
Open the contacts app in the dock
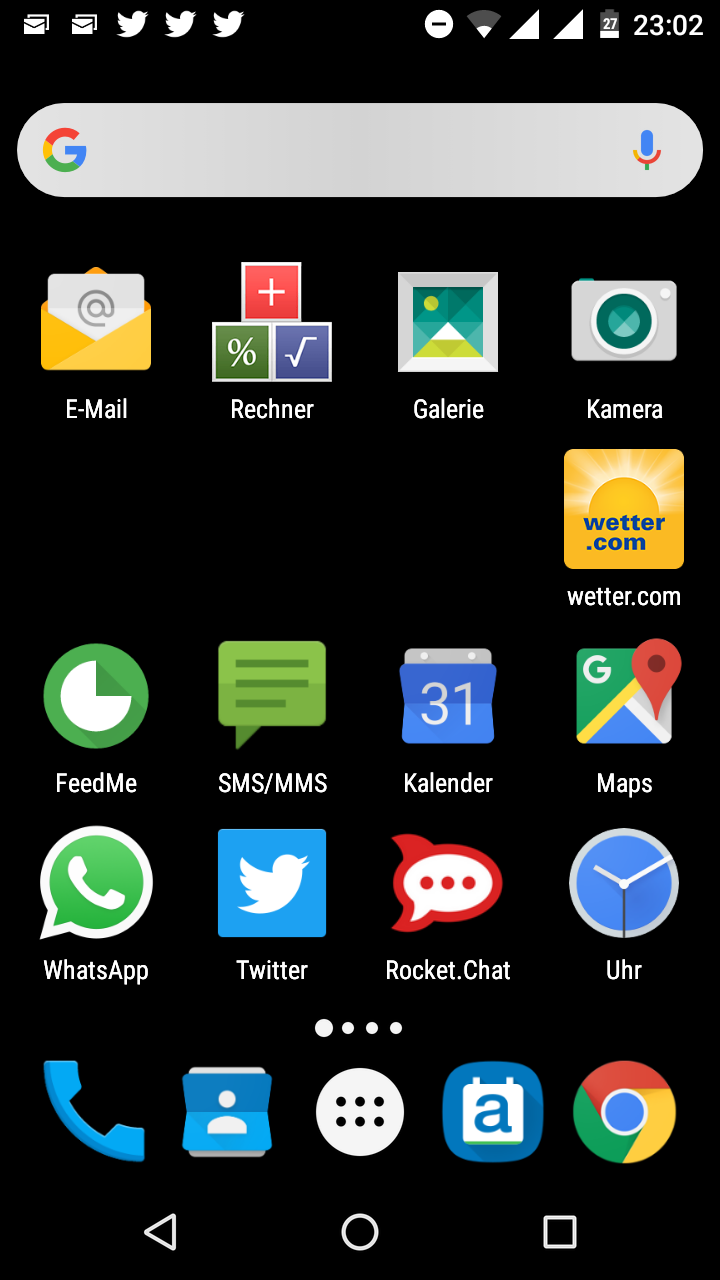tap(227, 1112)
